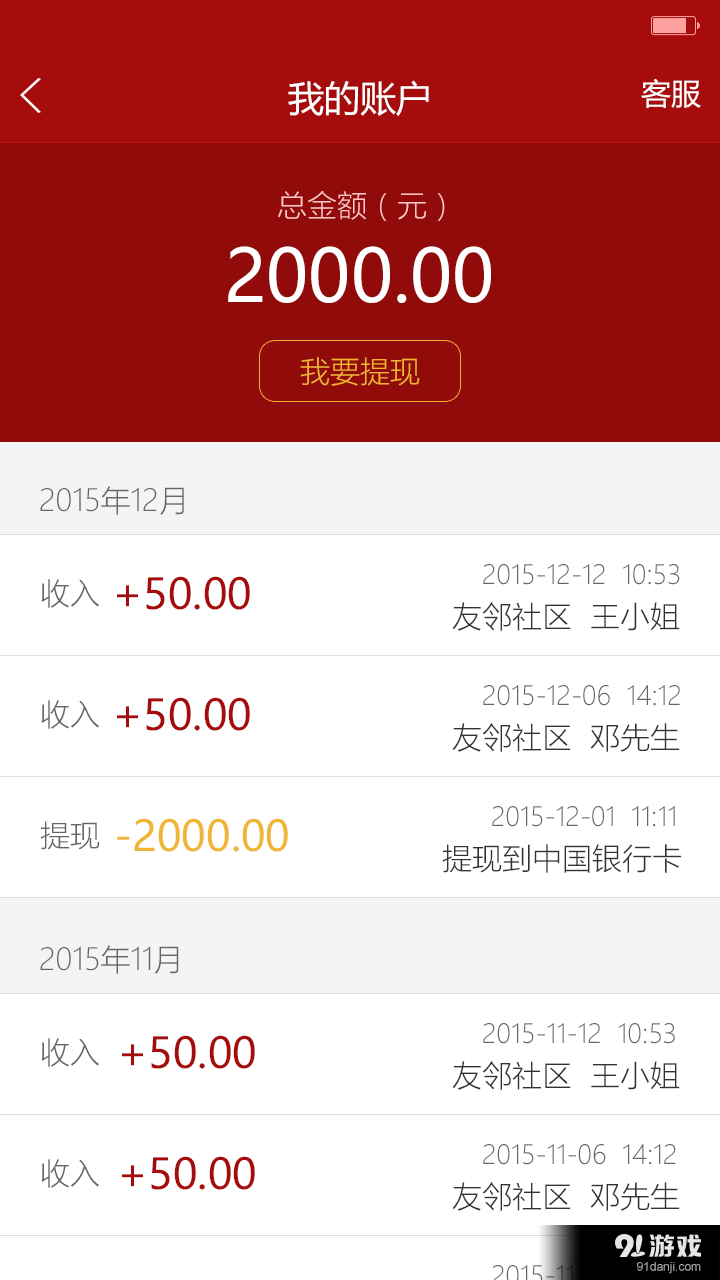This screenshot has height=1280, width=720.
Task: Tap the 我的账户 title bar
Action: [x=360, y=95]
